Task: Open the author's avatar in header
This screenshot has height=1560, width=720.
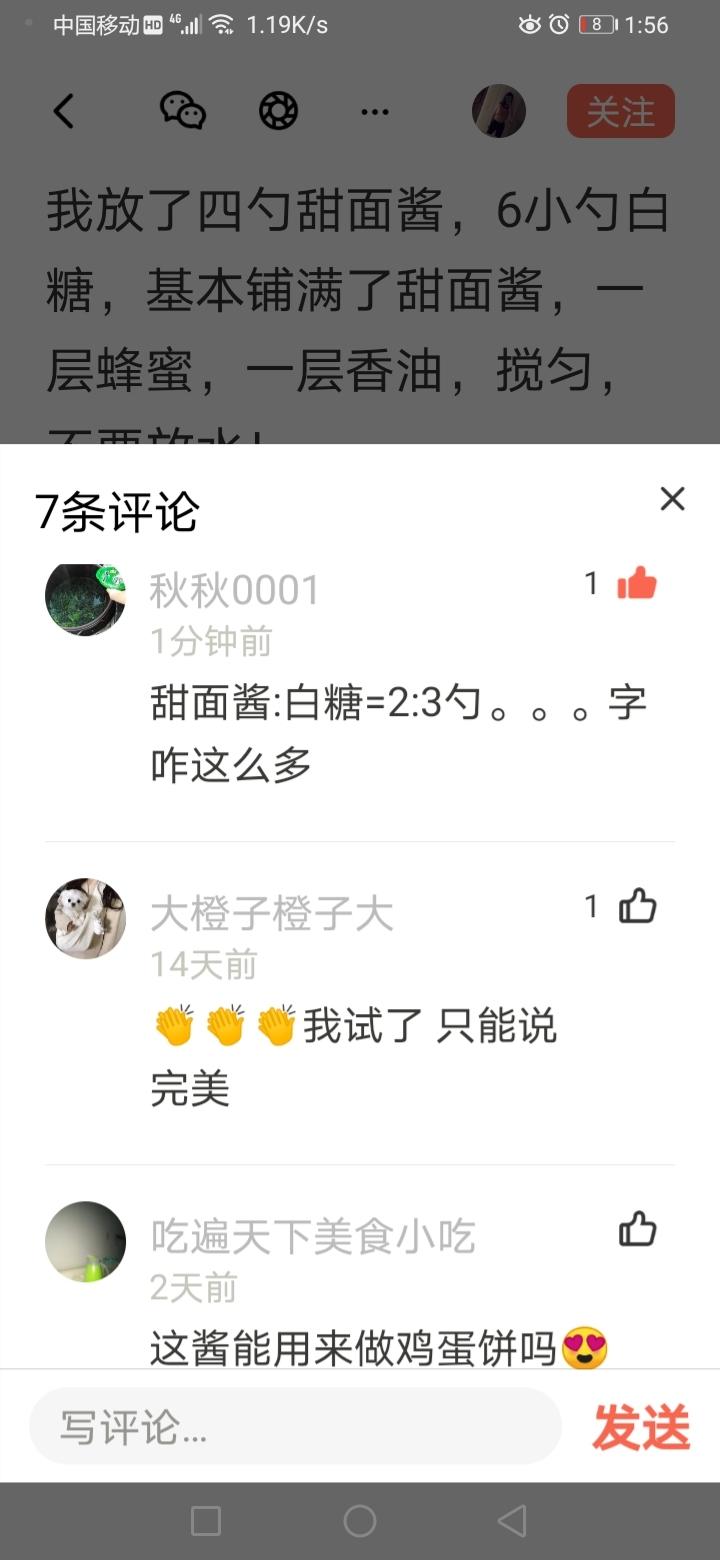Action: point(498,111)
